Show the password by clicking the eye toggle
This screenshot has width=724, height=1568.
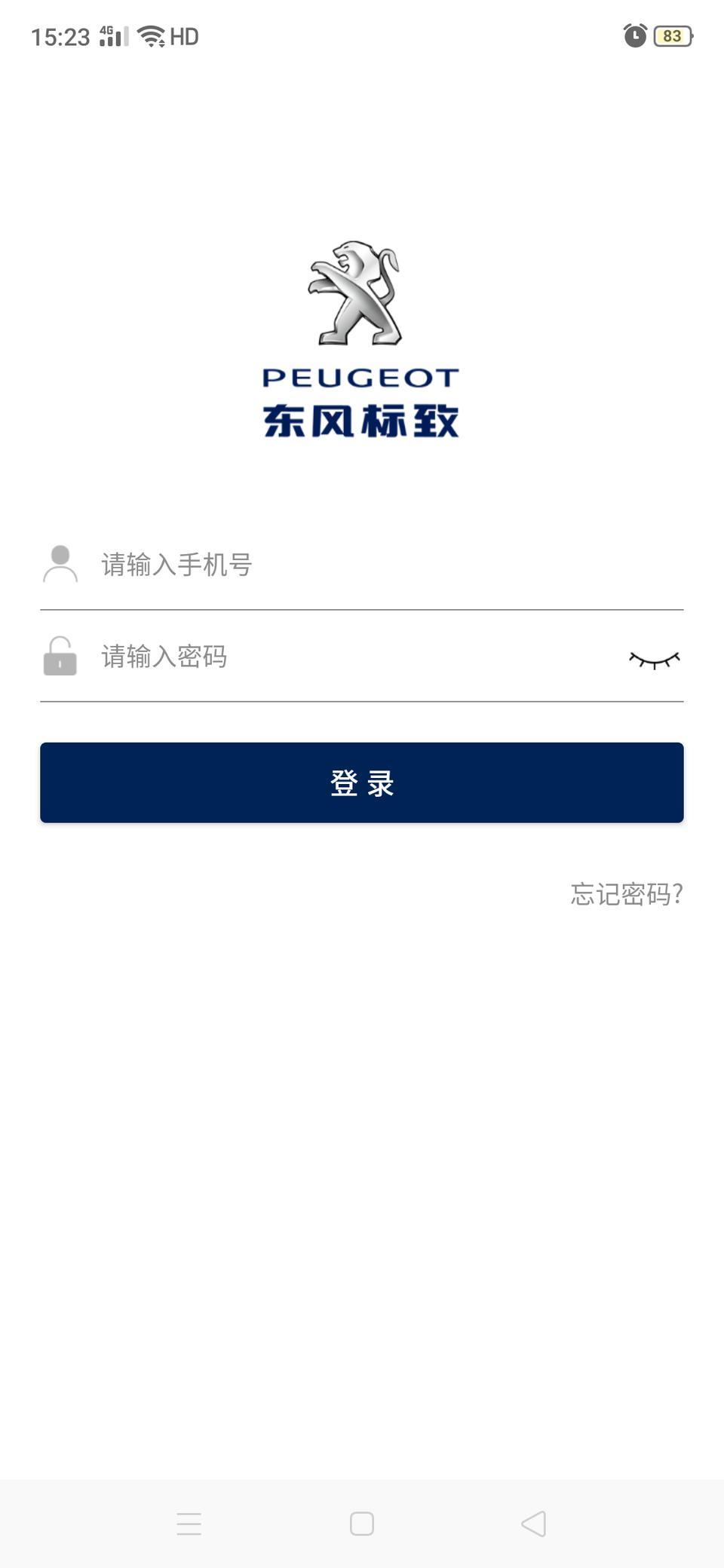coord(654,657)
